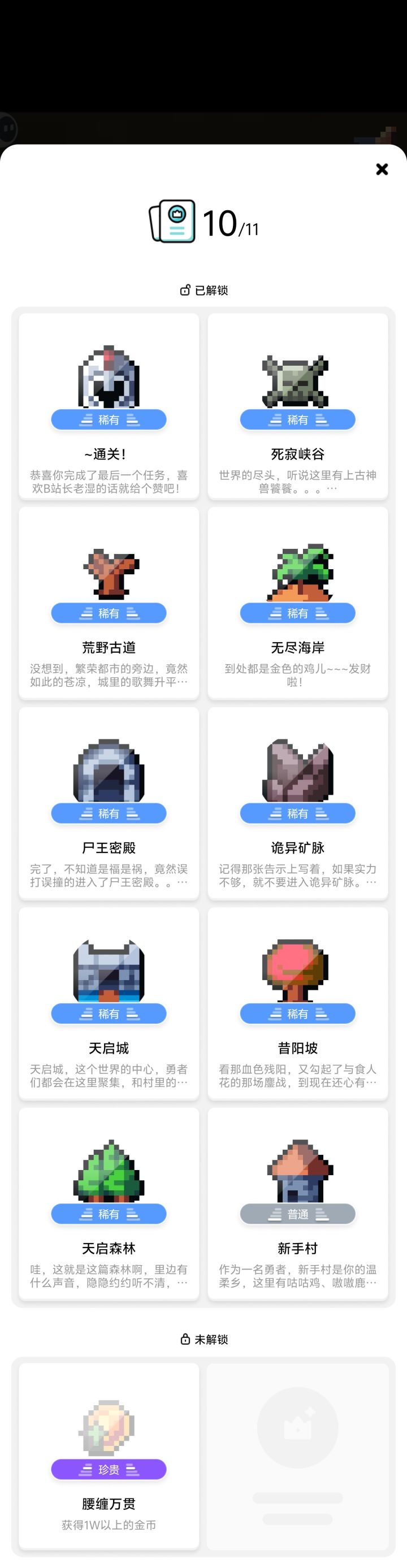Open the ~通关! achievement card

coord(109,406)
